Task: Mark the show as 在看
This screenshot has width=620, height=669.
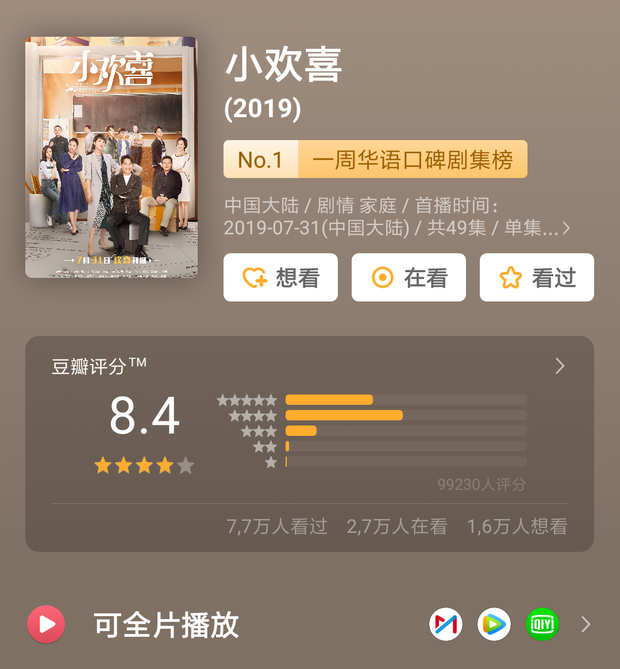Action: point(408,278)
